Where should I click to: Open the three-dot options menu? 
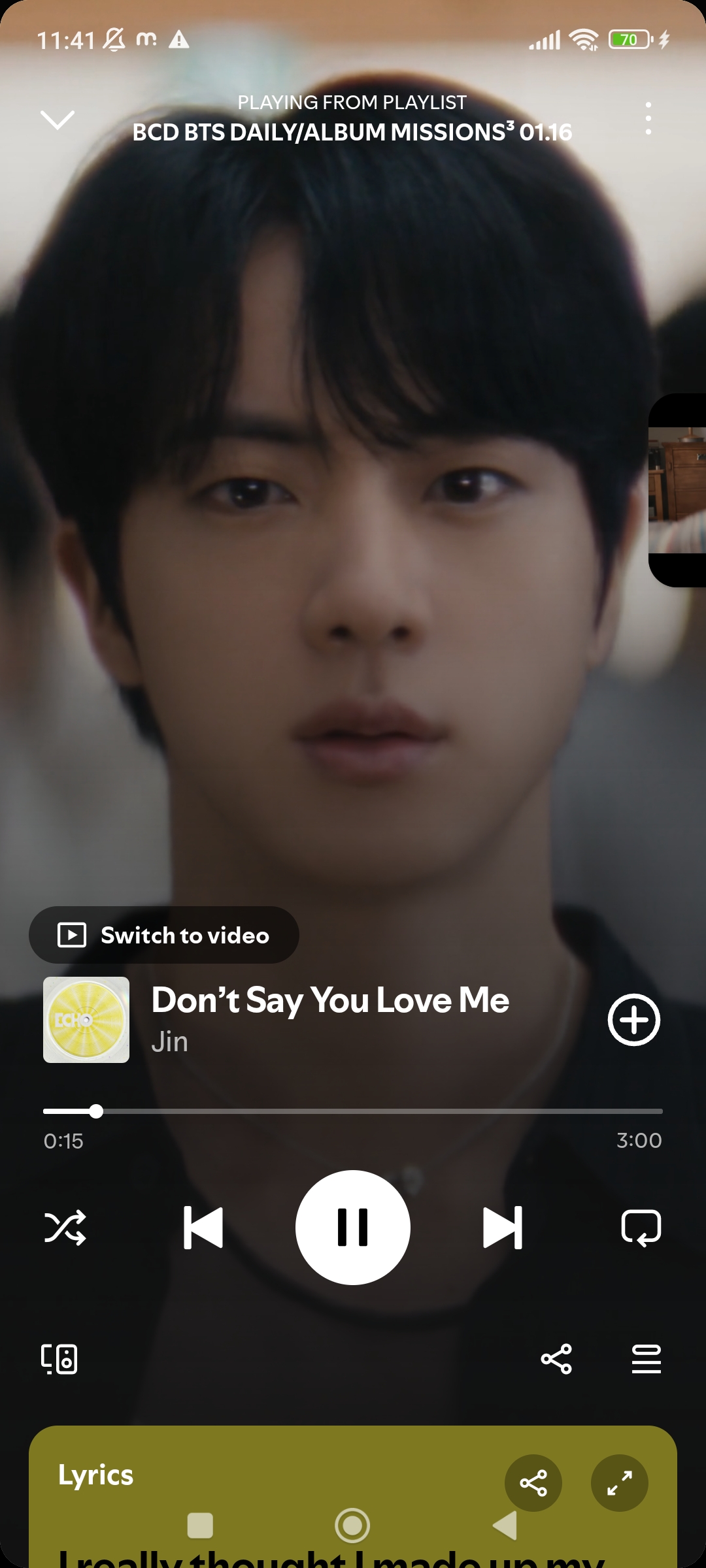(x=648, y=119)
